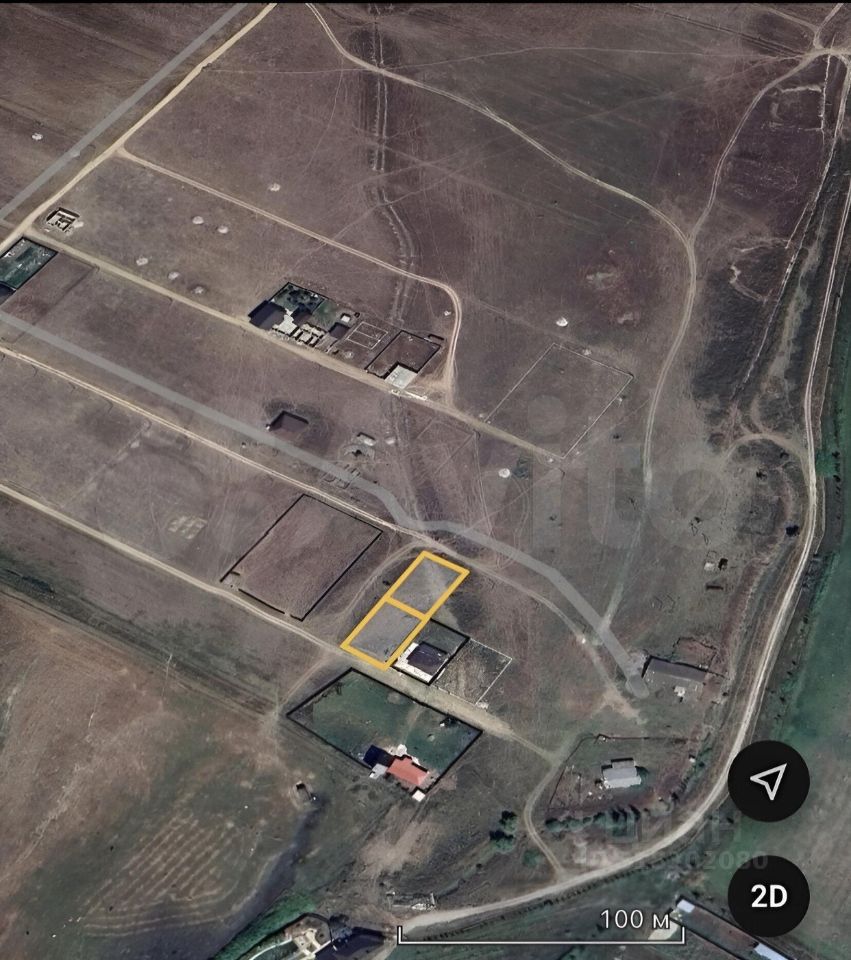The image size is (851, 960).
Task: Center map on my current location
Action: click(x=768, y=781)
